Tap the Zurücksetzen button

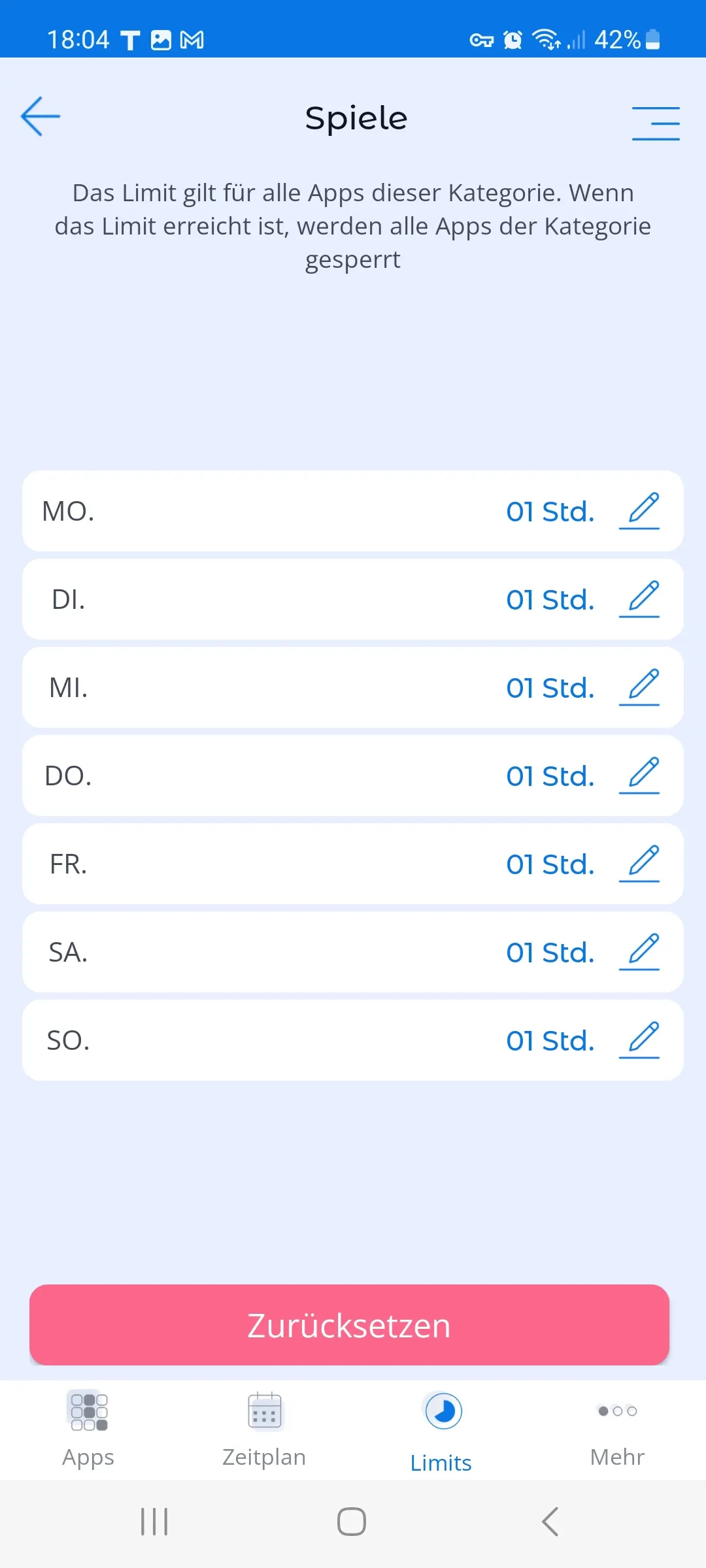(349, 1325)
